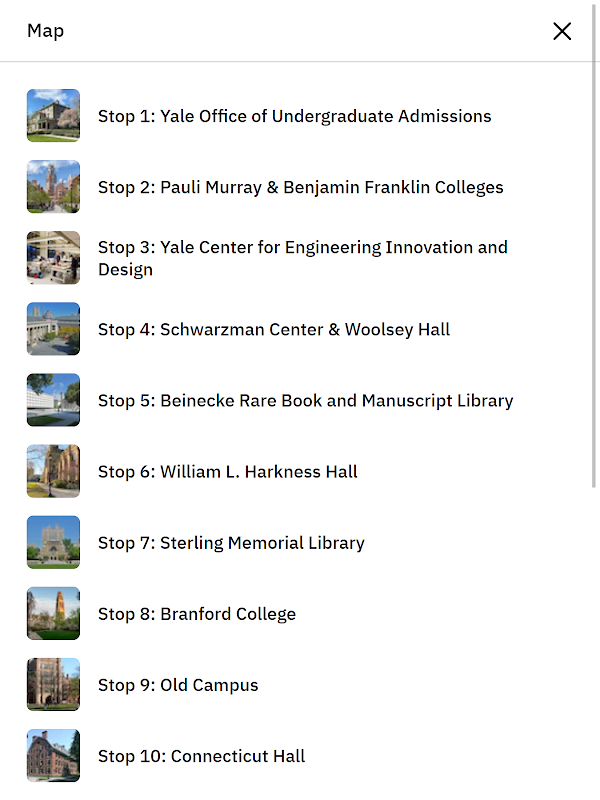Viewport: 600px width, 800px height.
Task: Select Stop 6: William L. Harkness Hall
Action: tap(227, 472)
